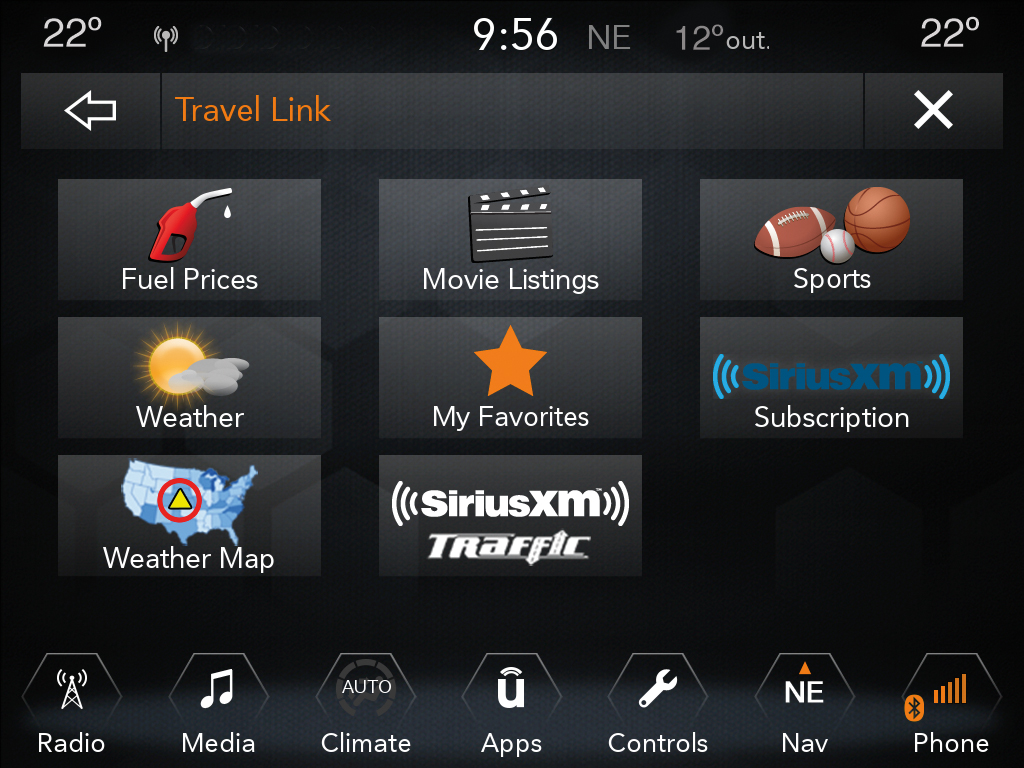Image resolution: width=1024 pixels, height=768 pixels.
Task: Open the SiriusXM Subscription tile
Action: pyautogui.click(x=831, y=378)
